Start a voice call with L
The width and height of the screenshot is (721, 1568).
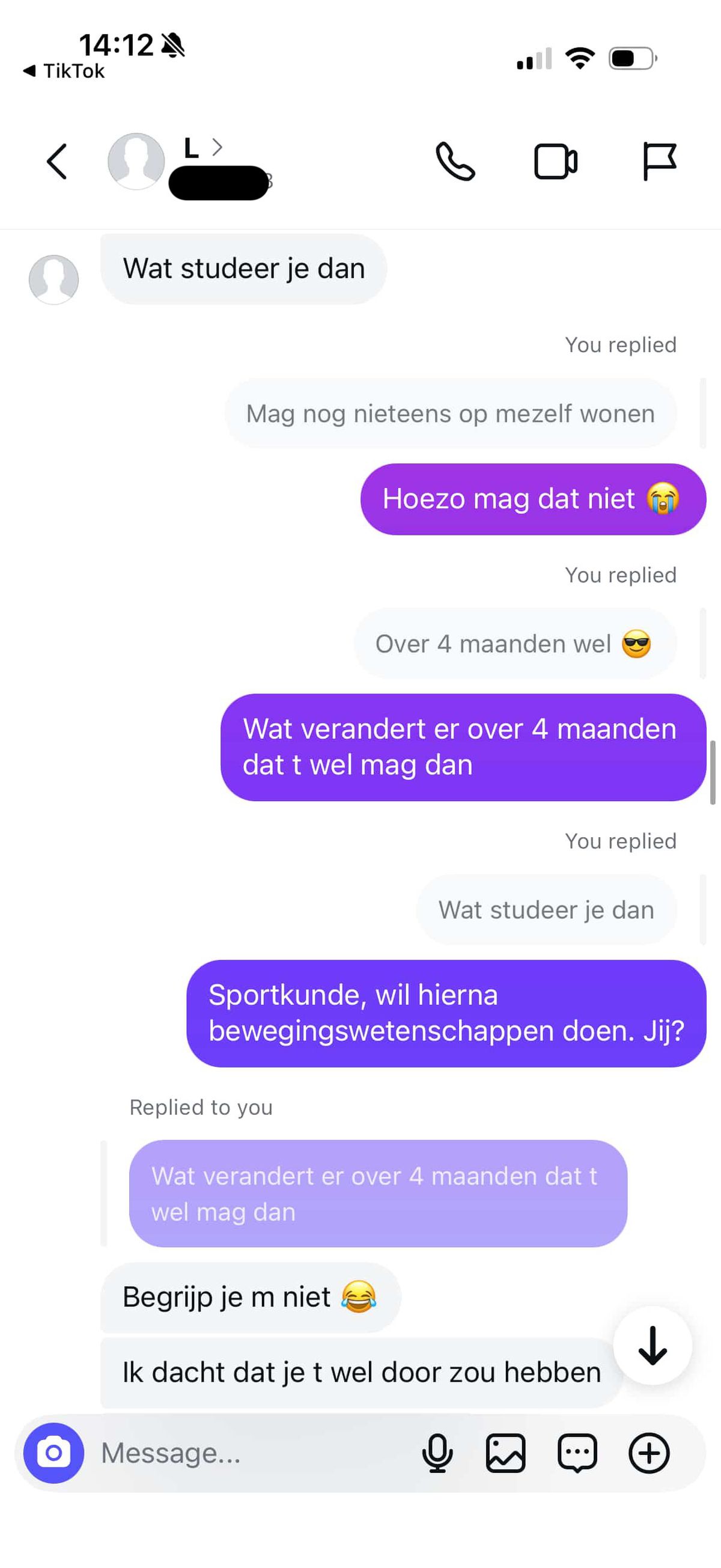[455, 162]
